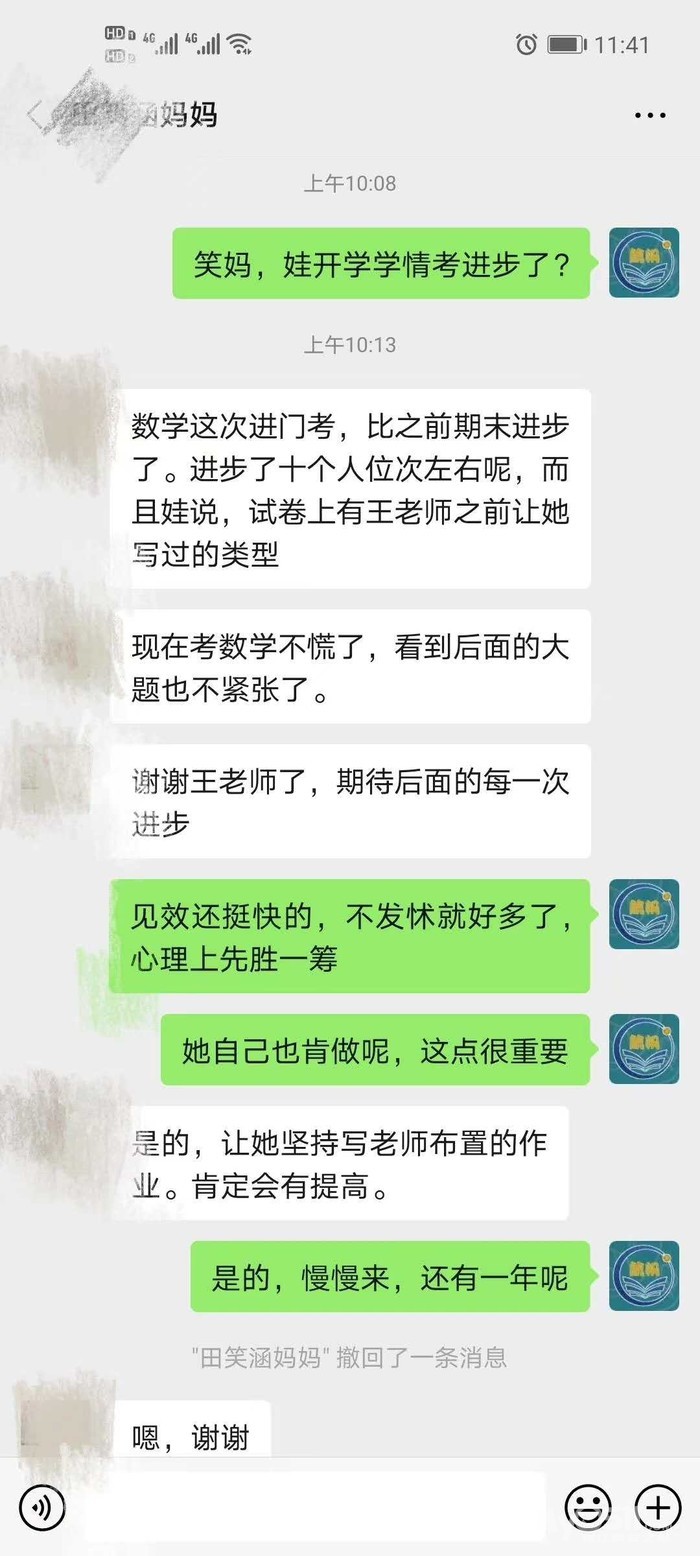The image size is (700, 1556).
Task: Tap the message text input field
Action: coord(315,1506)
